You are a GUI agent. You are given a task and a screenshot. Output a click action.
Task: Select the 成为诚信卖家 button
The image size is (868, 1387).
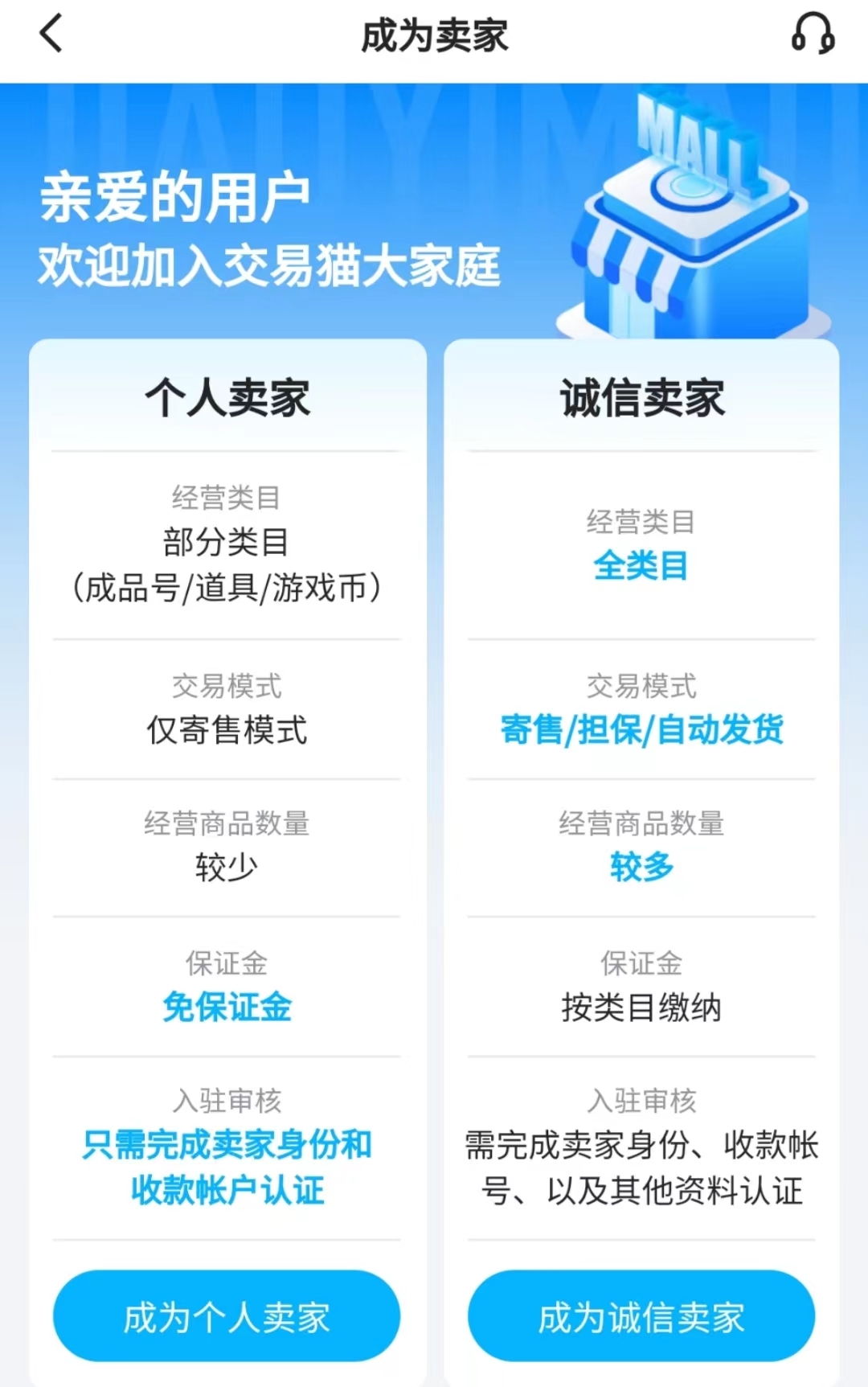pos(641,1316)
